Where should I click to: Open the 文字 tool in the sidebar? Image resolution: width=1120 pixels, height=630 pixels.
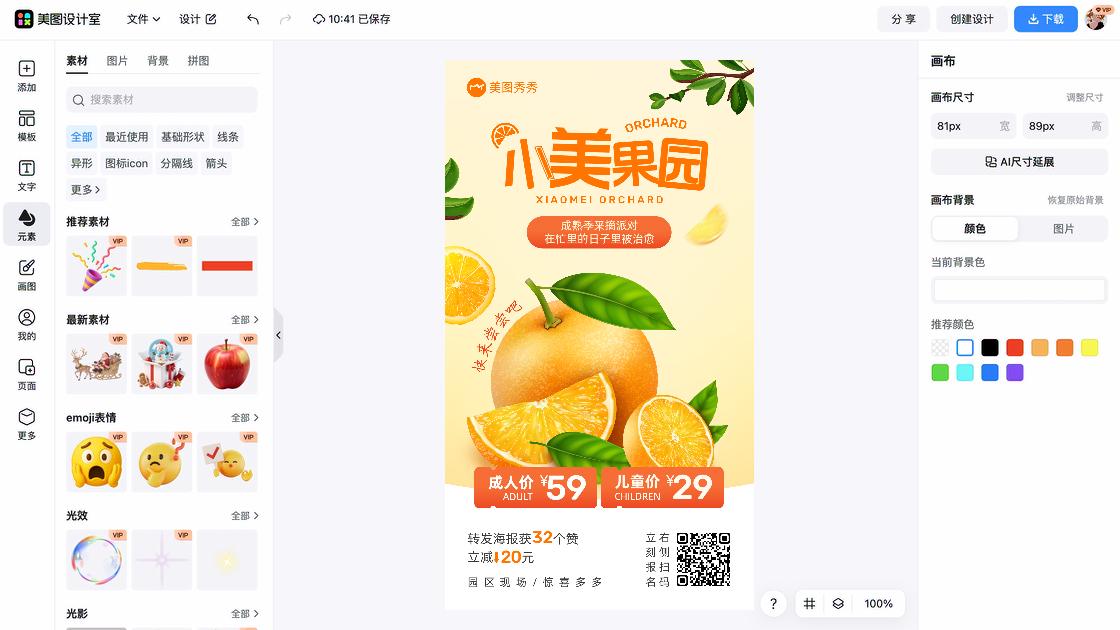pos(27,176)
